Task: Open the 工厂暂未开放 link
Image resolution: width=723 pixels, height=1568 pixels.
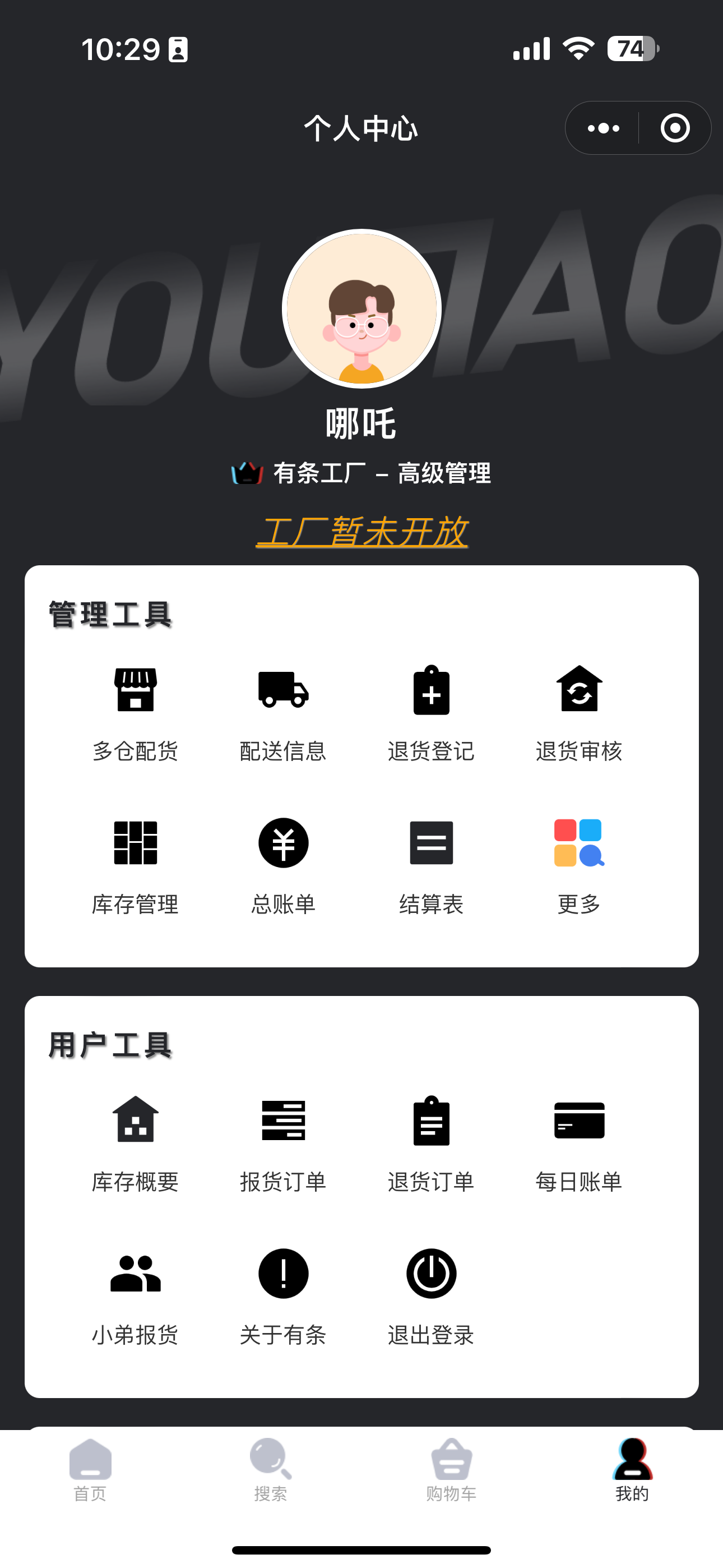Action: (361, 532)
